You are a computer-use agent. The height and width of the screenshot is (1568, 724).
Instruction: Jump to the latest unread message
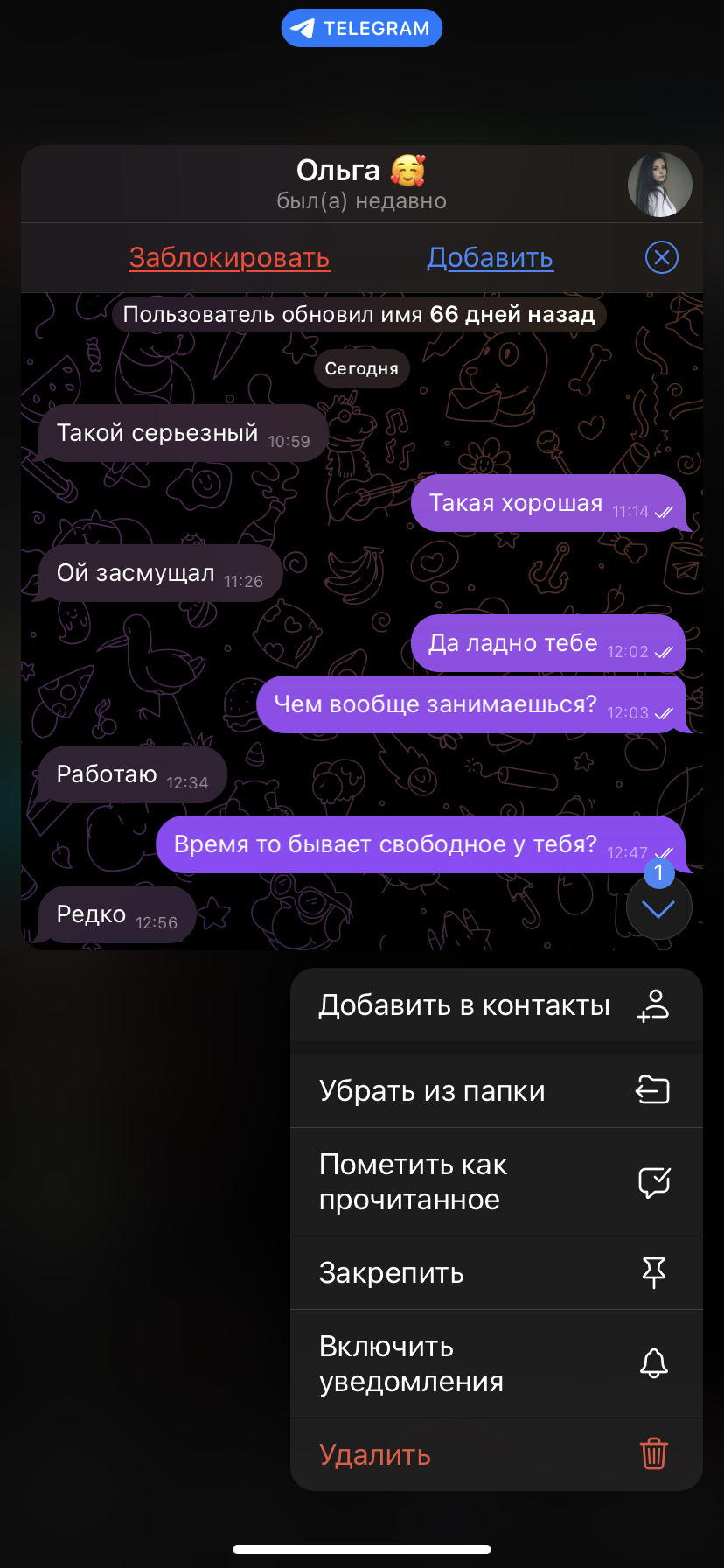(x=658, y=908)
